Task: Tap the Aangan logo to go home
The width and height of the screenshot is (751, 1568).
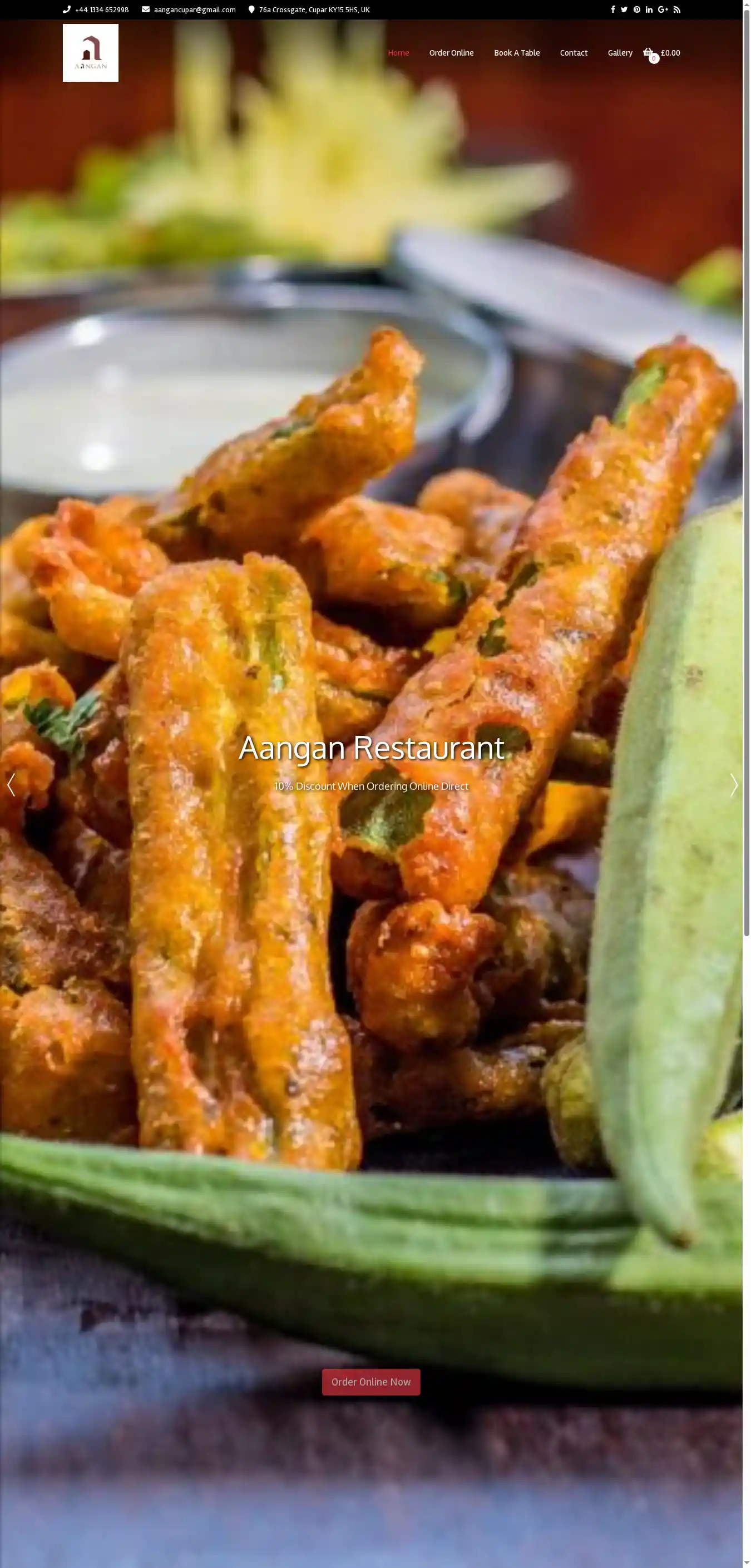Action: [90, 53]
